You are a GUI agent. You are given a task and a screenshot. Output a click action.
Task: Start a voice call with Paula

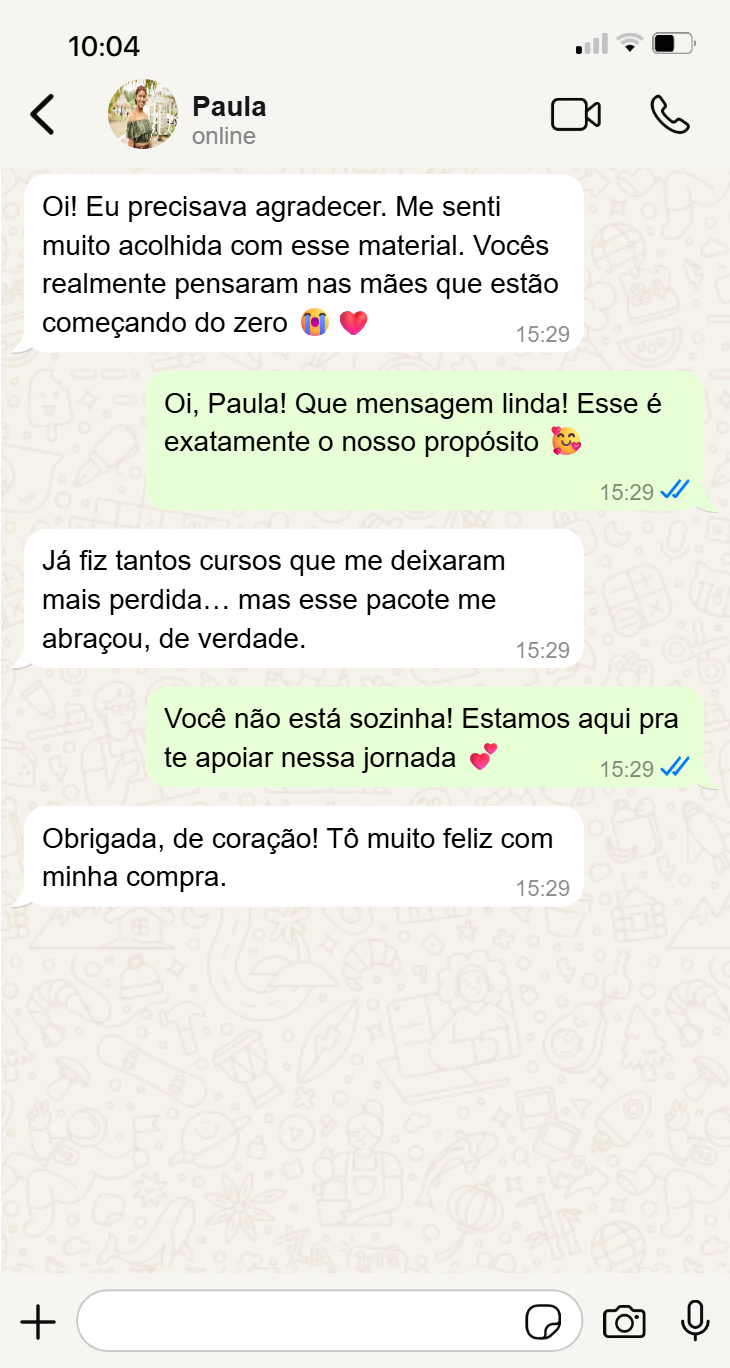pyautogui.click(x=669, y=115)
